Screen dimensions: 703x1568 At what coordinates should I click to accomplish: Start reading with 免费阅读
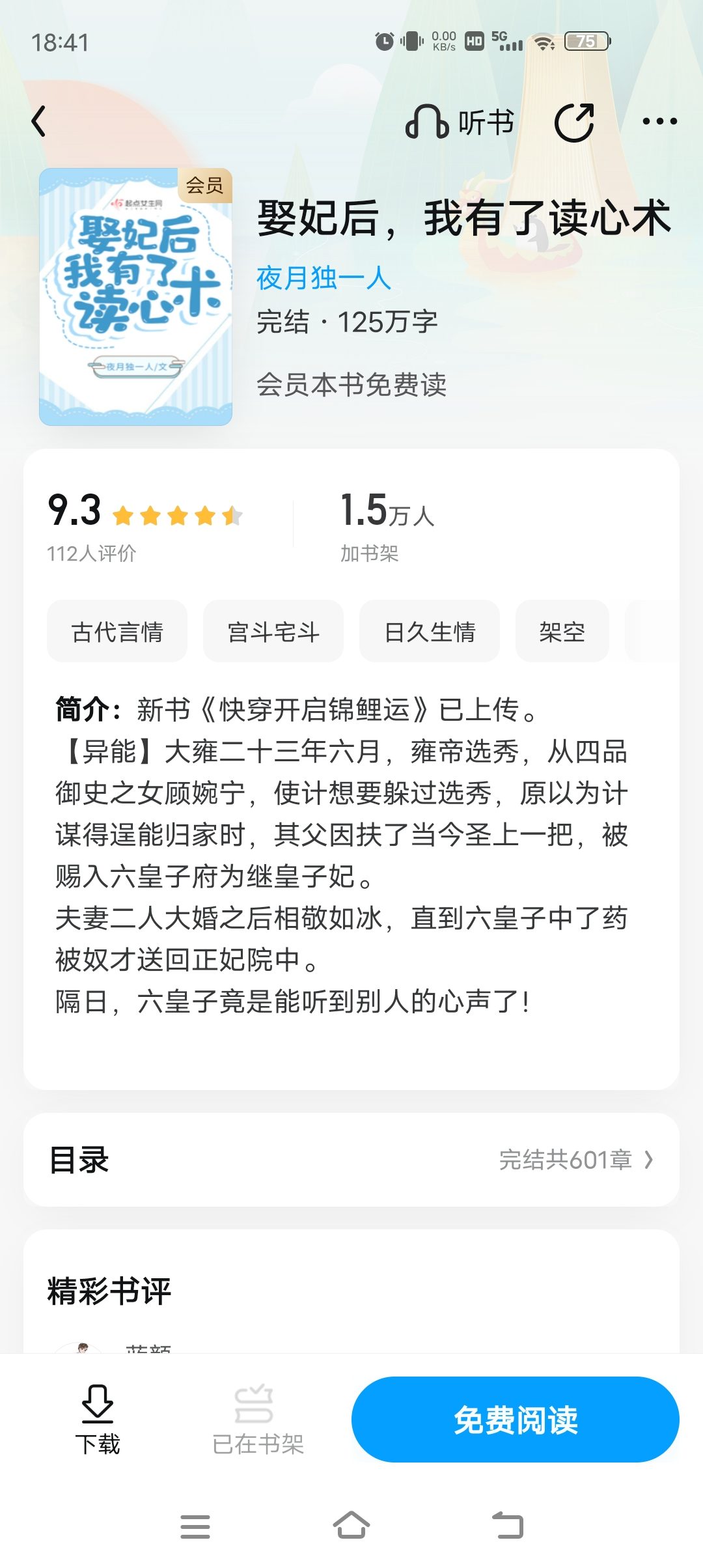click(516, 1420)
